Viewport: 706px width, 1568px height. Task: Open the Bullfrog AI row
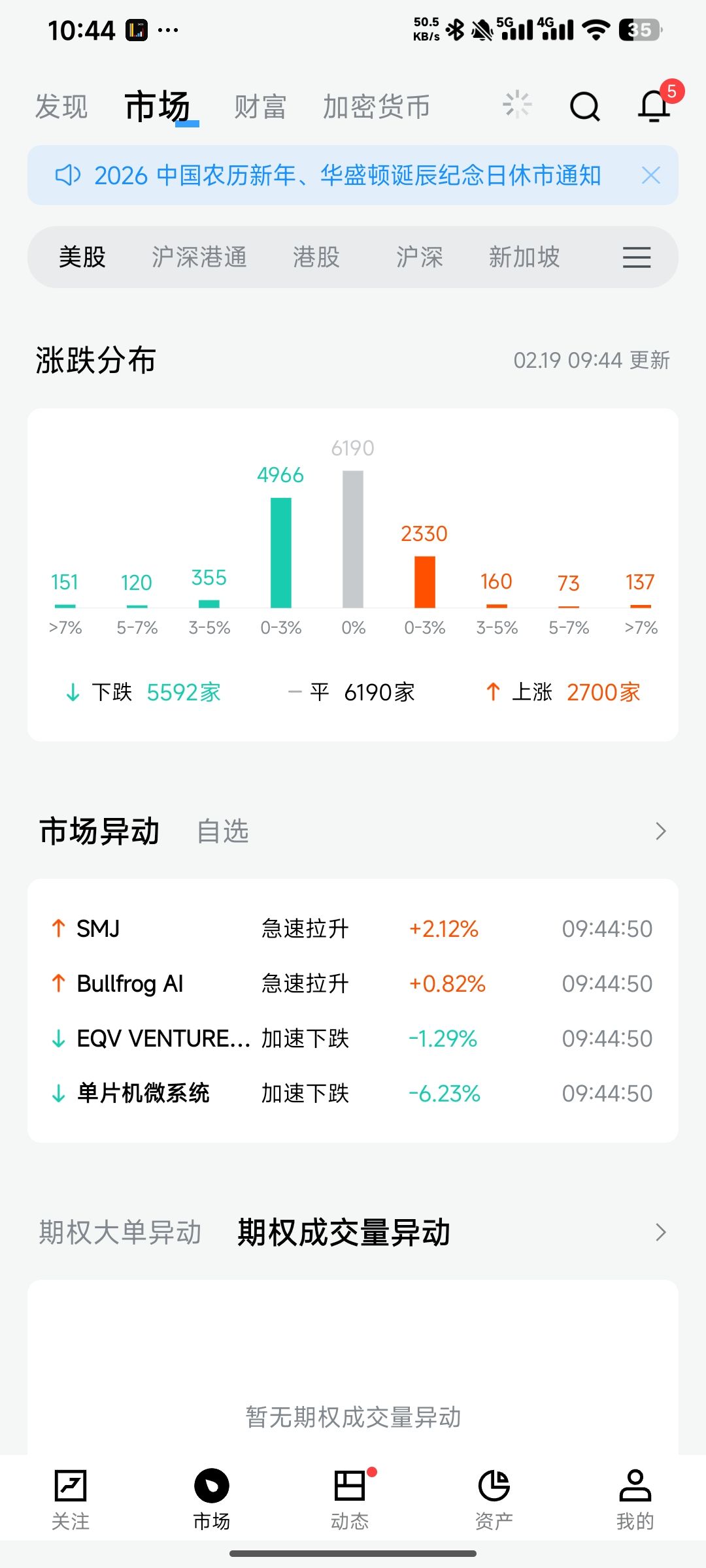[x=353, y=983]
